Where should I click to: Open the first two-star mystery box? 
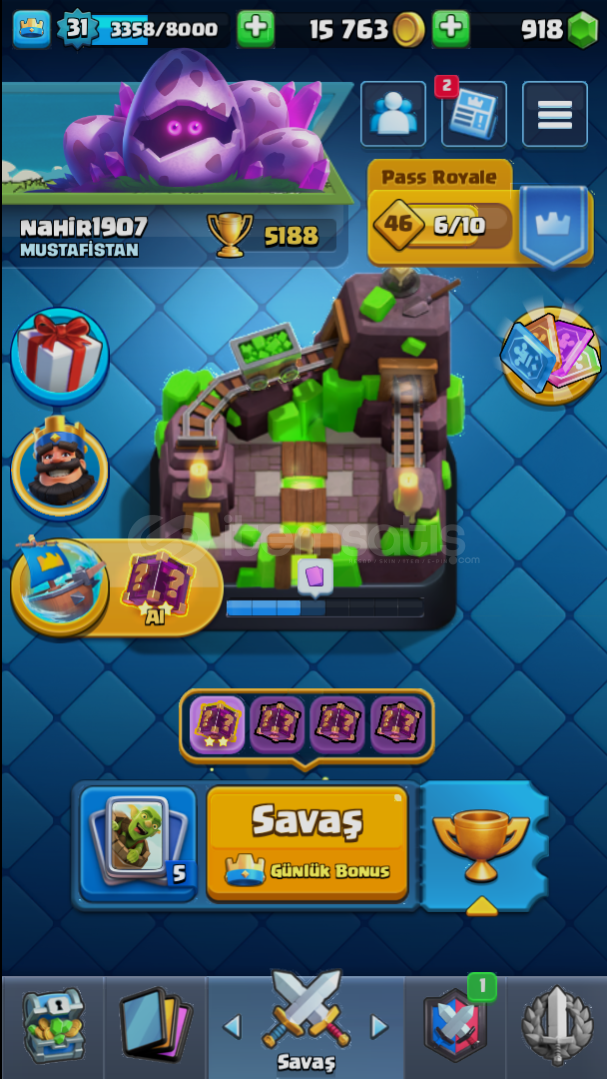point(217,725)
